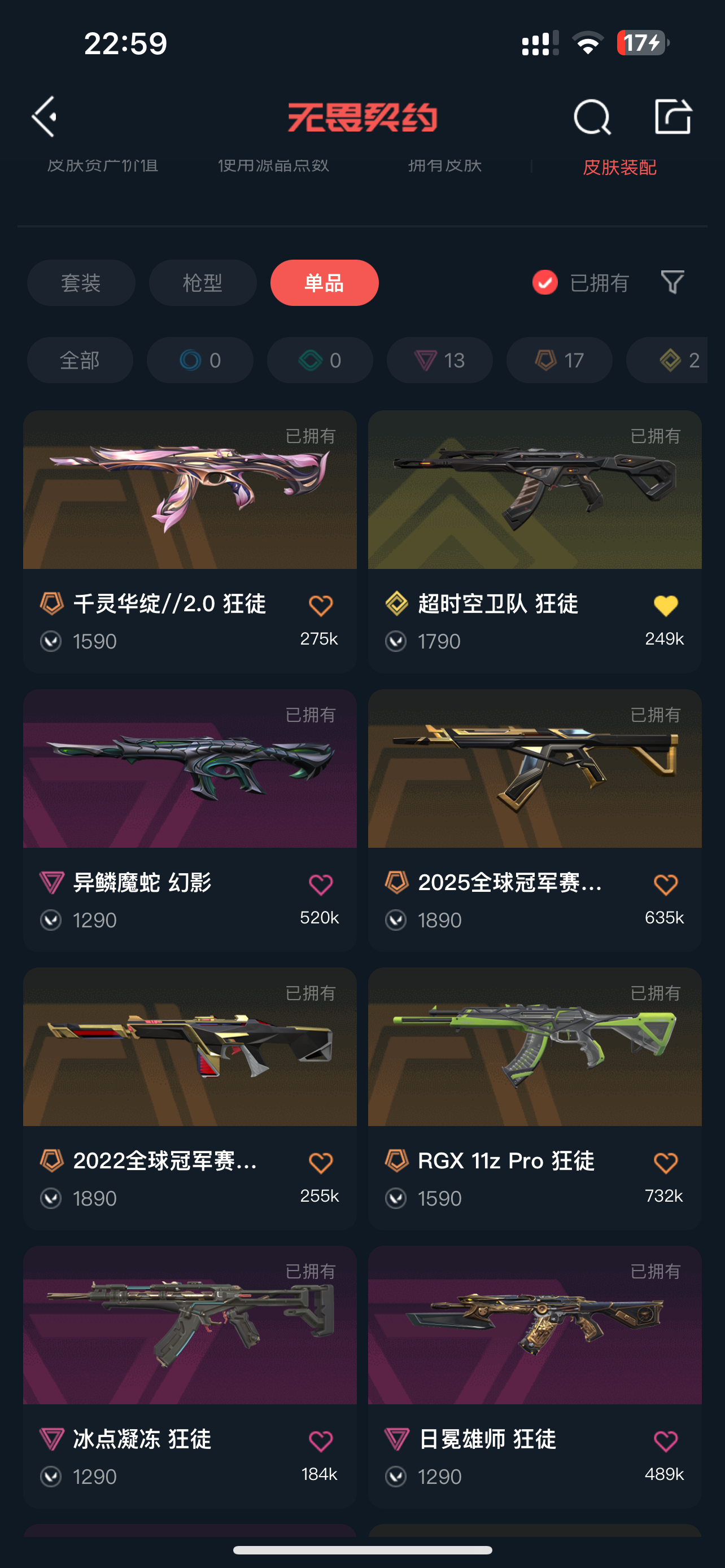725x1568 pixels.
Task: Unlike the 超时空卫队 狂徒 skin
Action: tap(665, 606)
